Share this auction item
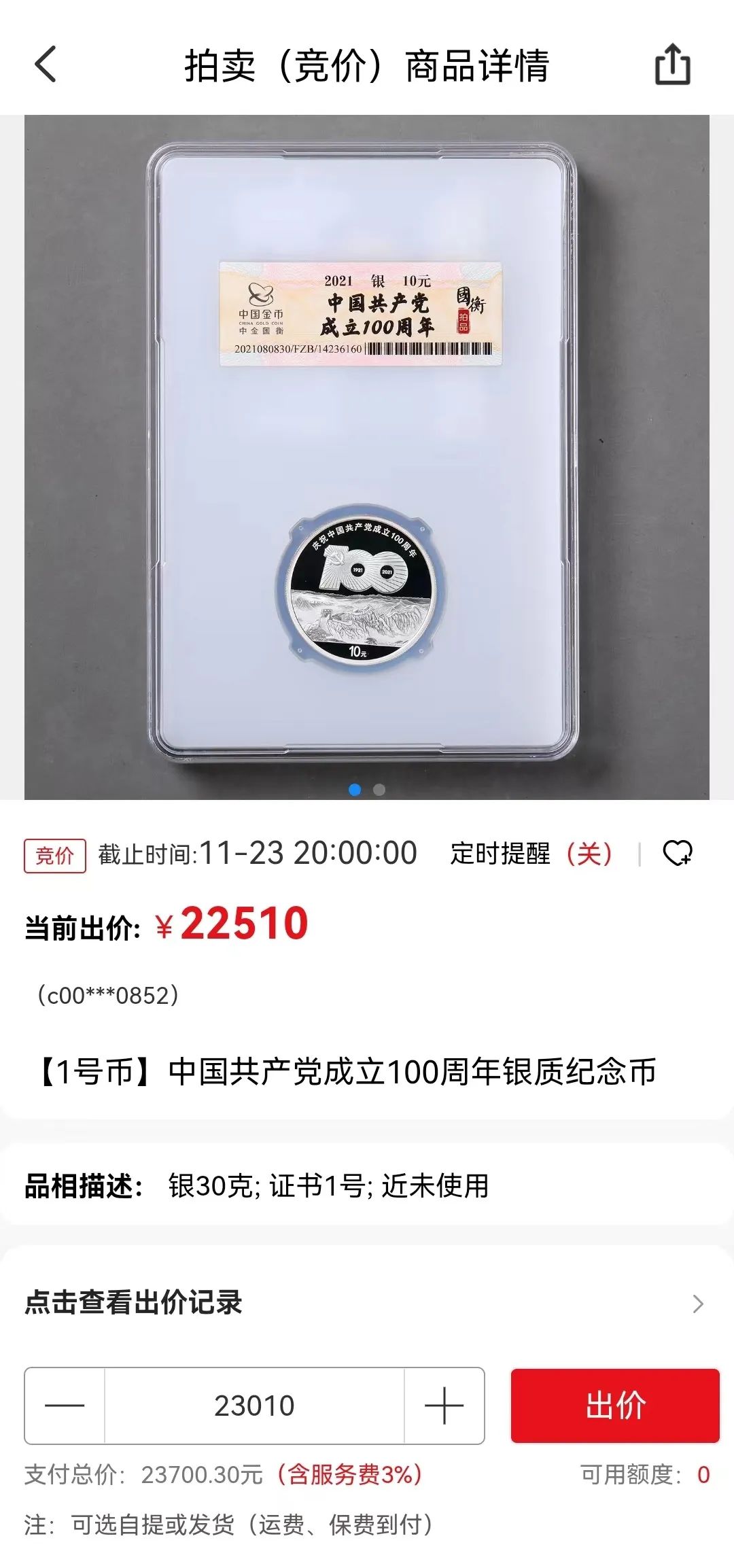Screen dimensions: 734x1568 (x=672, y=65)
